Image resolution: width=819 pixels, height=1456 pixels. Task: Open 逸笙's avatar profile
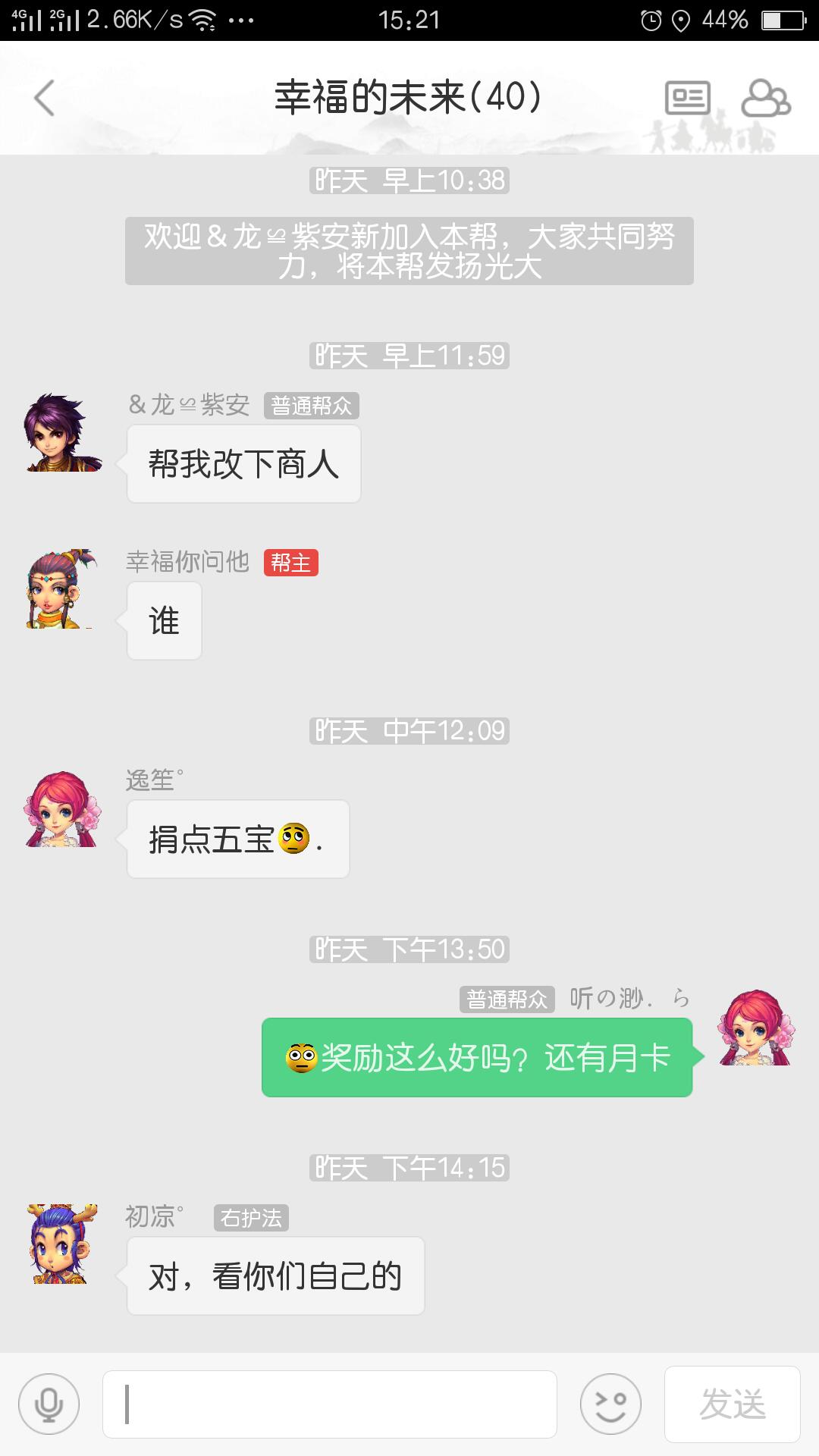tap(62, 808)
